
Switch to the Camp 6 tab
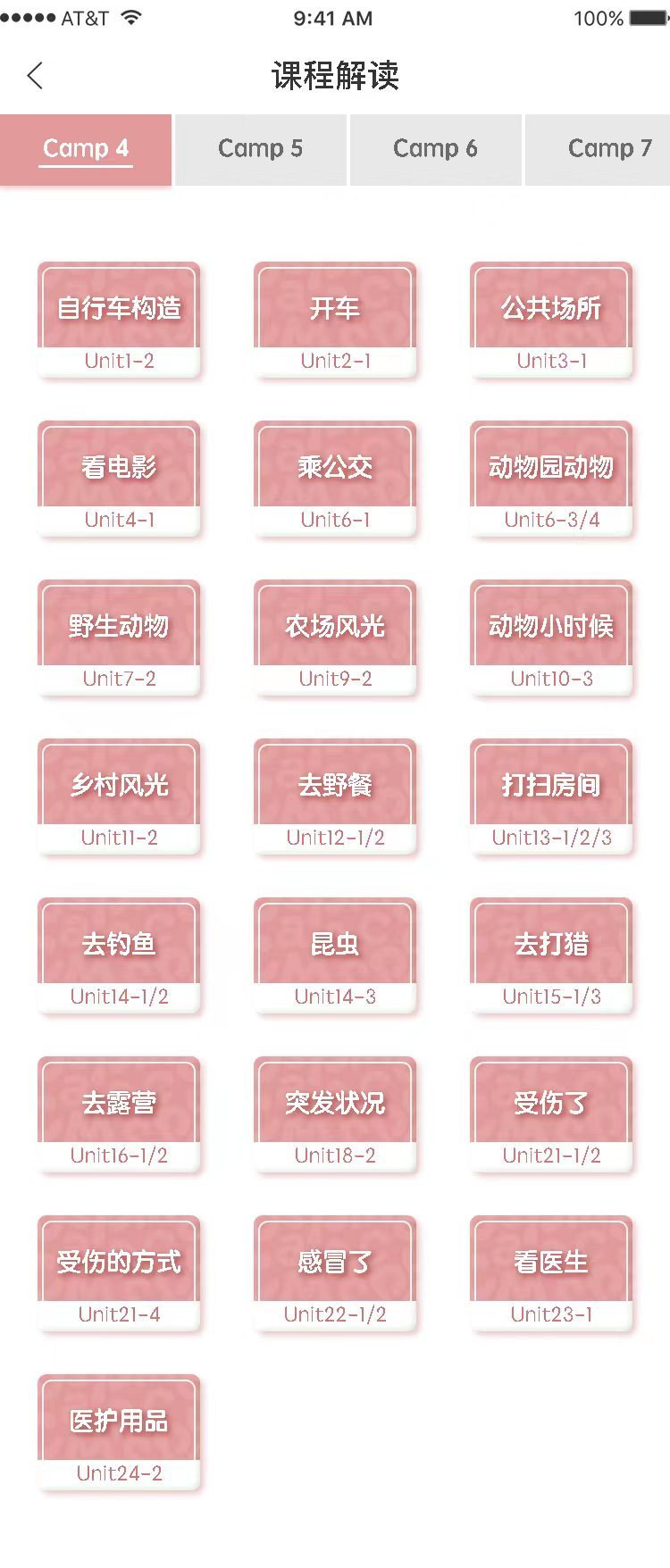point(435,148)
